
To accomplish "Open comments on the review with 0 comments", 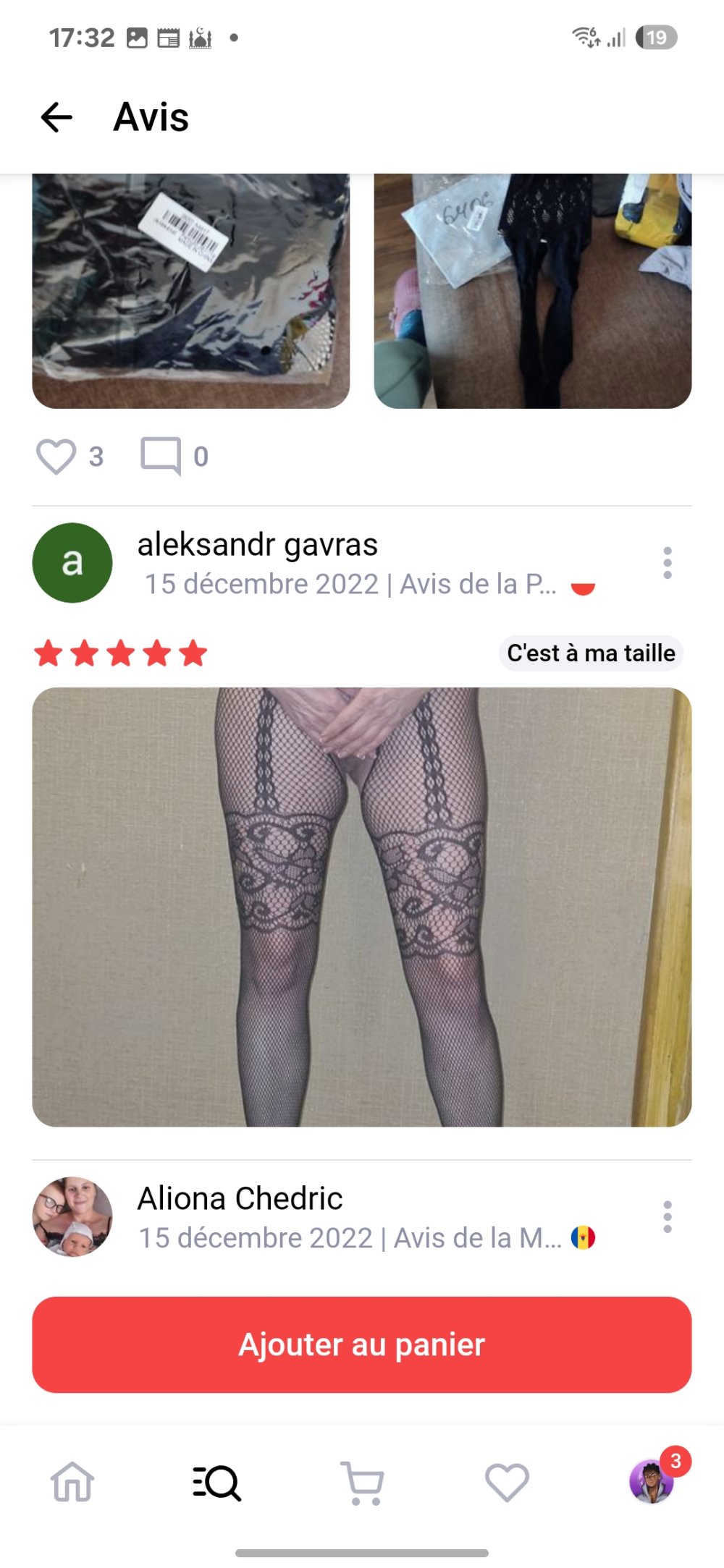I will [x=161, y=457].
